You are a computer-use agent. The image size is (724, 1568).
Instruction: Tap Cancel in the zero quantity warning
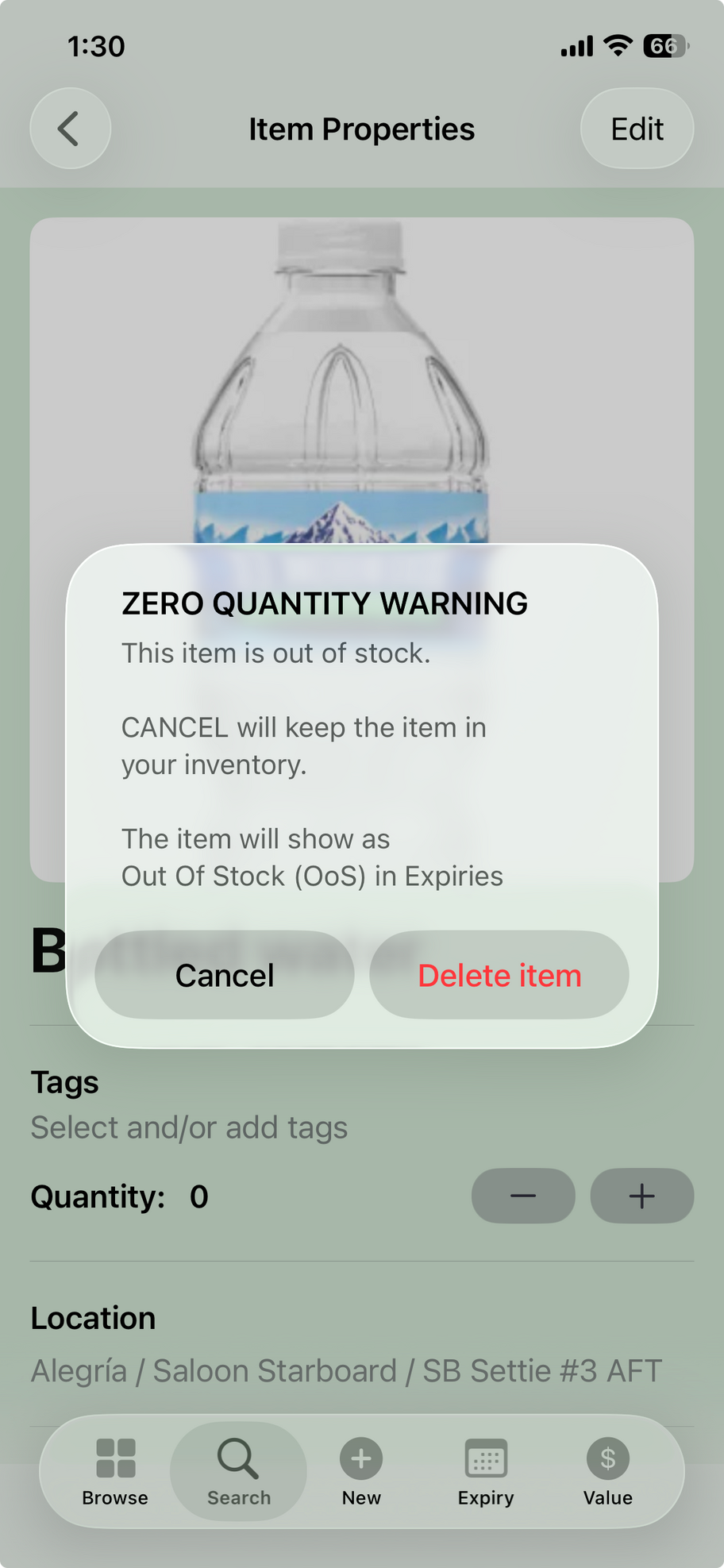pyautogui.click(x=225, y=975)
